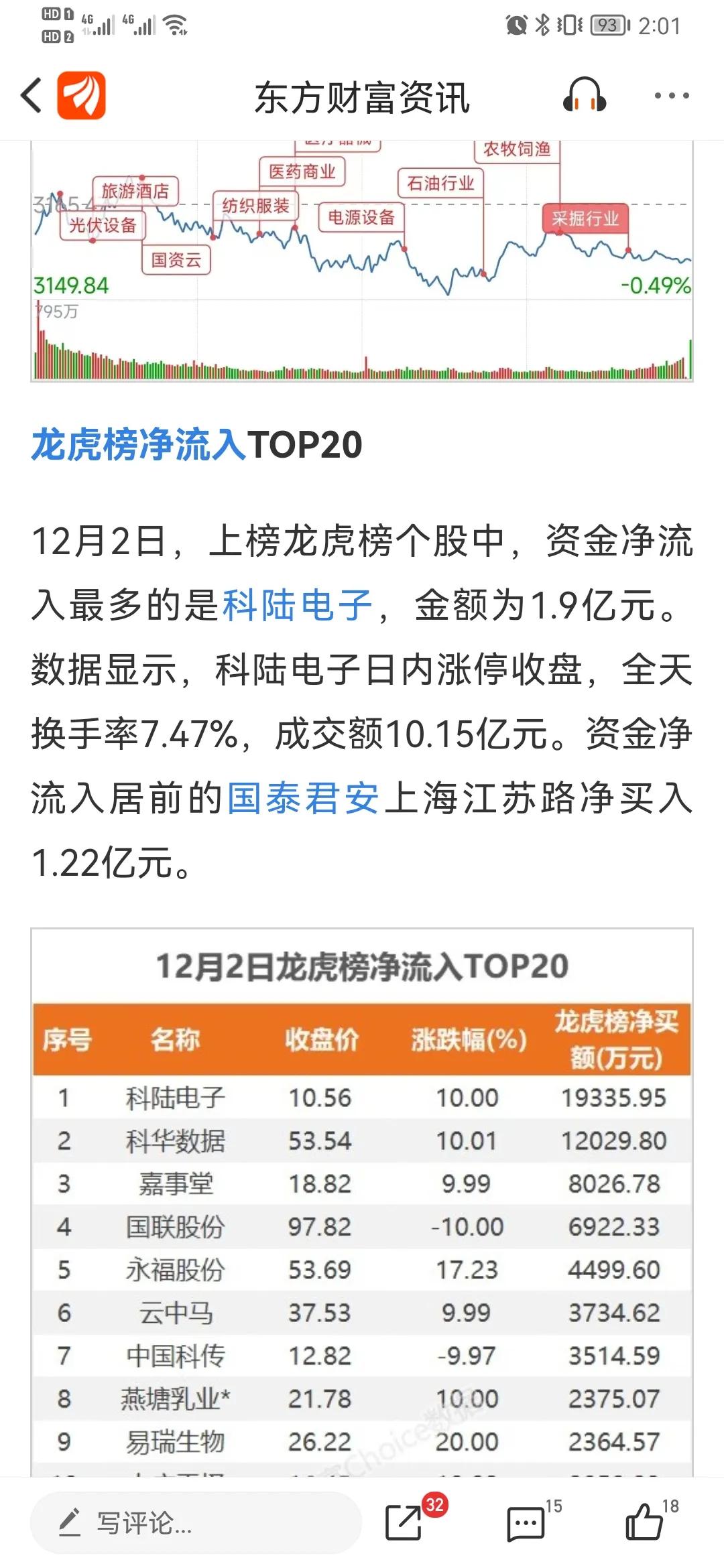Write a comment in 写评论 field
Screen dimensions: 724x1568
196,1522
